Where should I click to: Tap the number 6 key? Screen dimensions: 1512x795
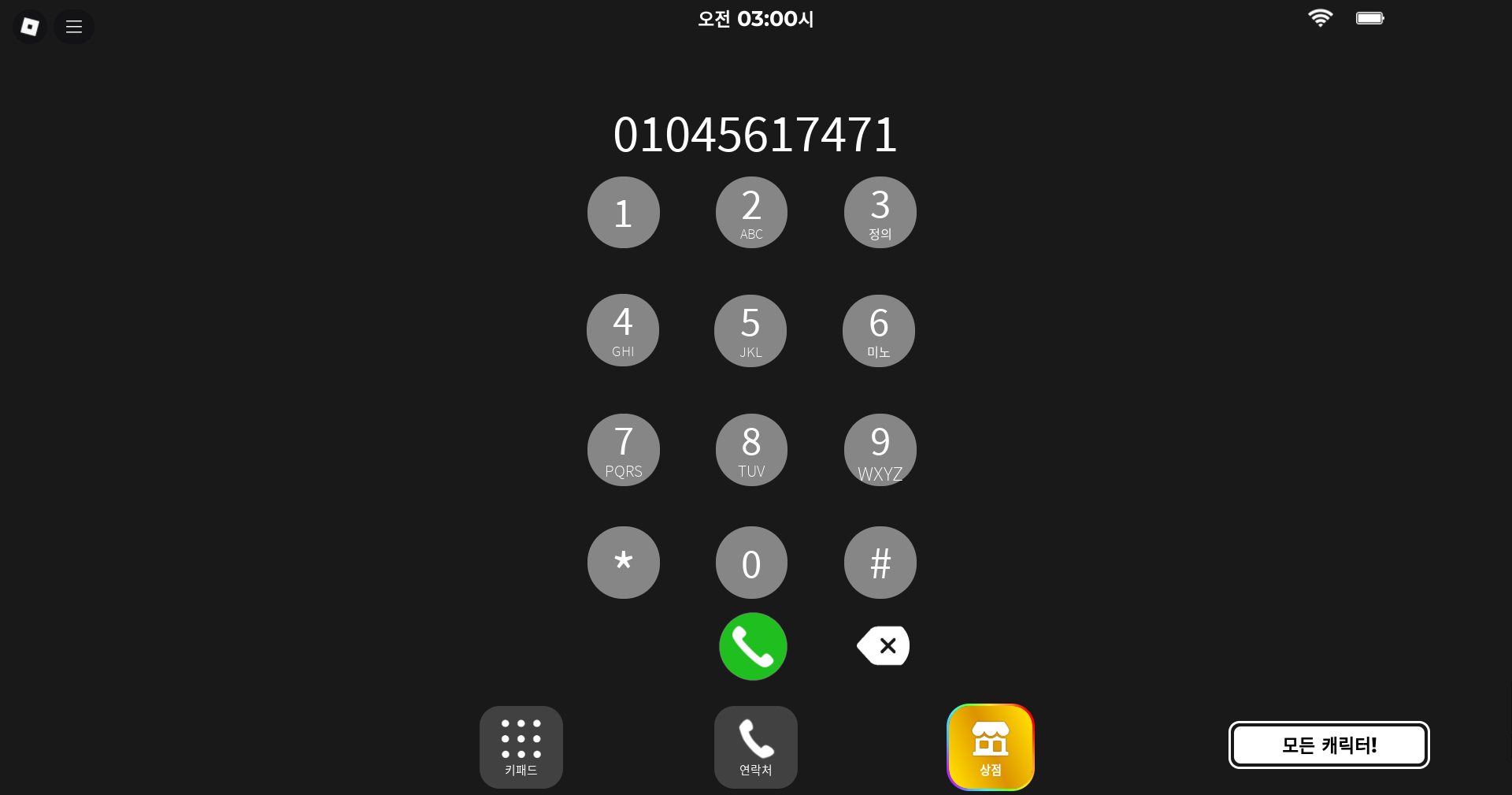[879, 331]
